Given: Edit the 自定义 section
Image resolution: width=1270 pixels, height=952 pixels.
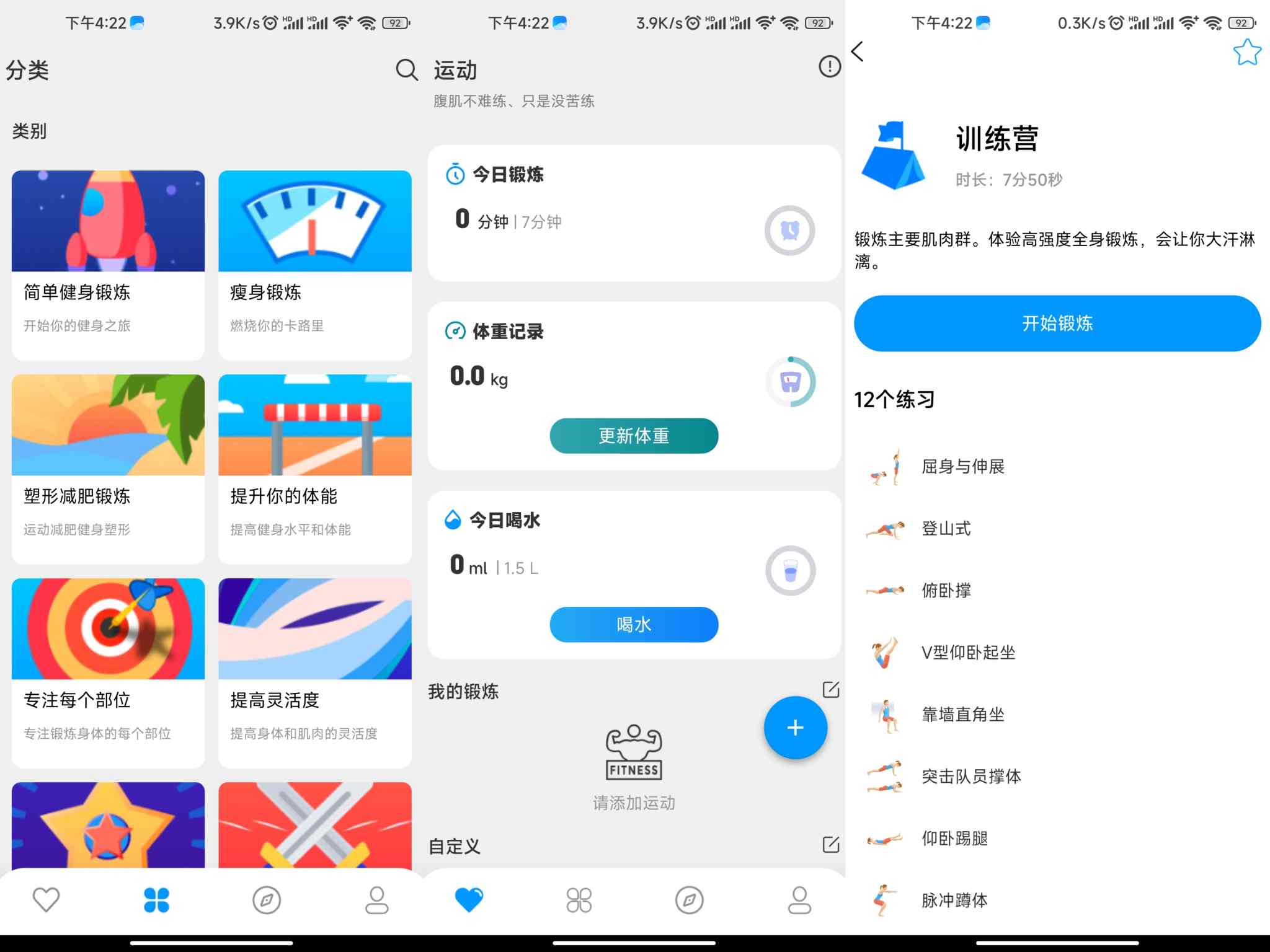Looking at the screenshot, I should (830, 844).
